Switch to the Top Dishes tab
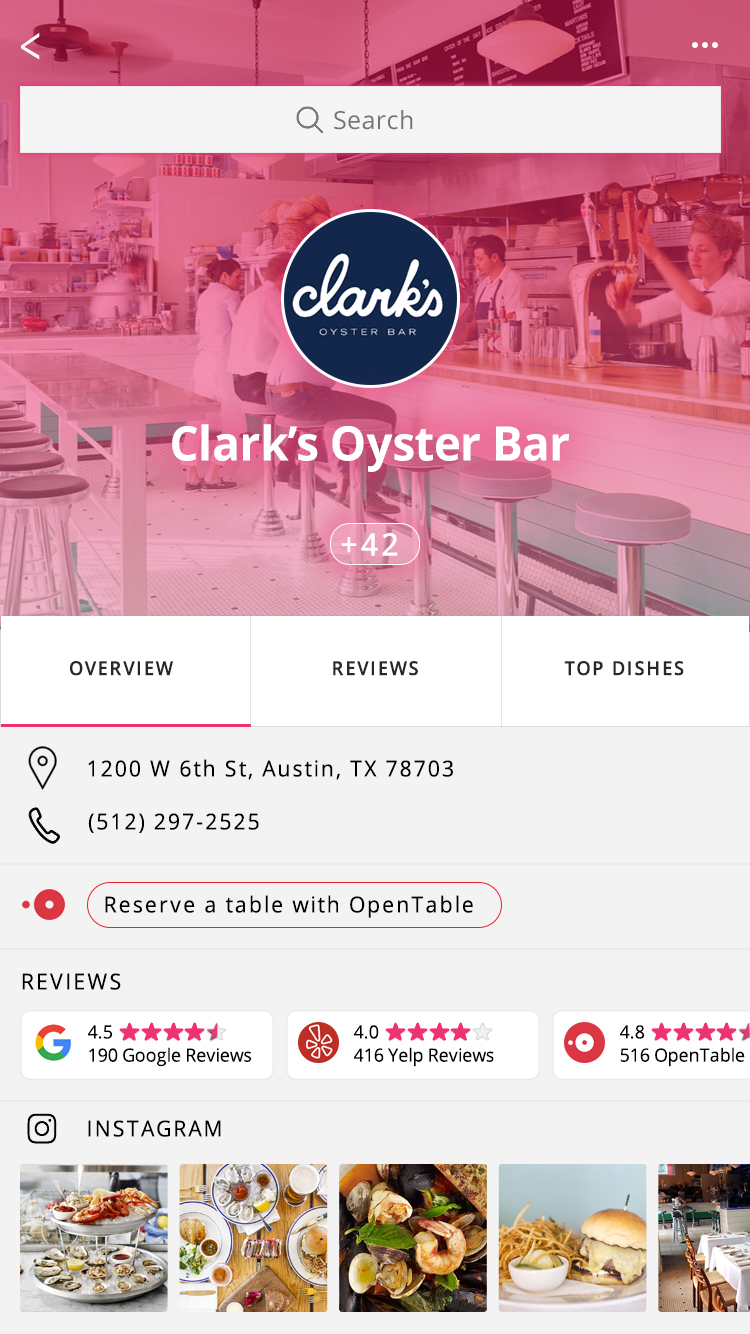The width and height of the screenshot is (750, 1334). point(625,670)
